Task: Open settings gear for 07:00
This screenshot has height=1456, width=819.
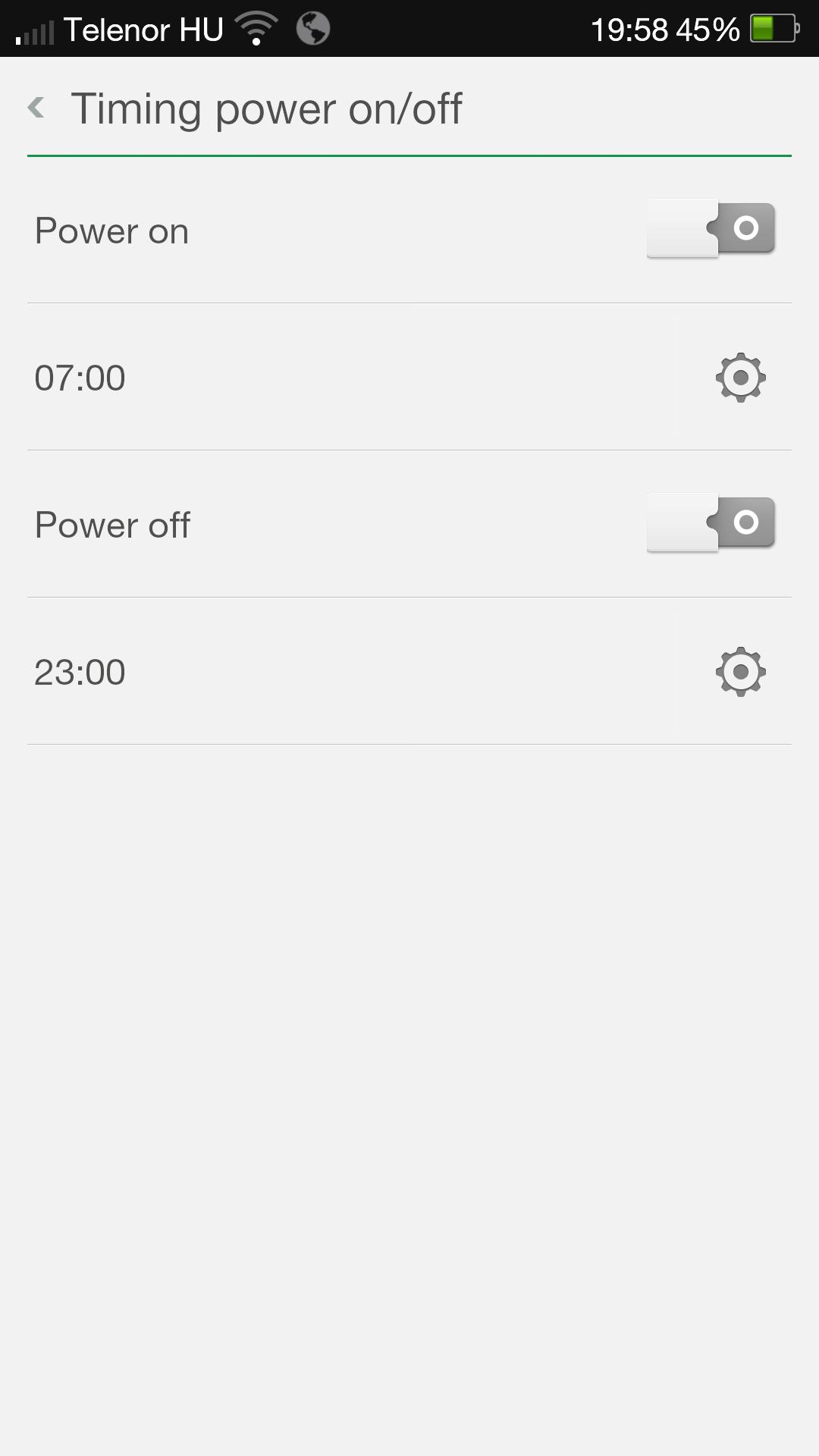Action: coord(740,377)
